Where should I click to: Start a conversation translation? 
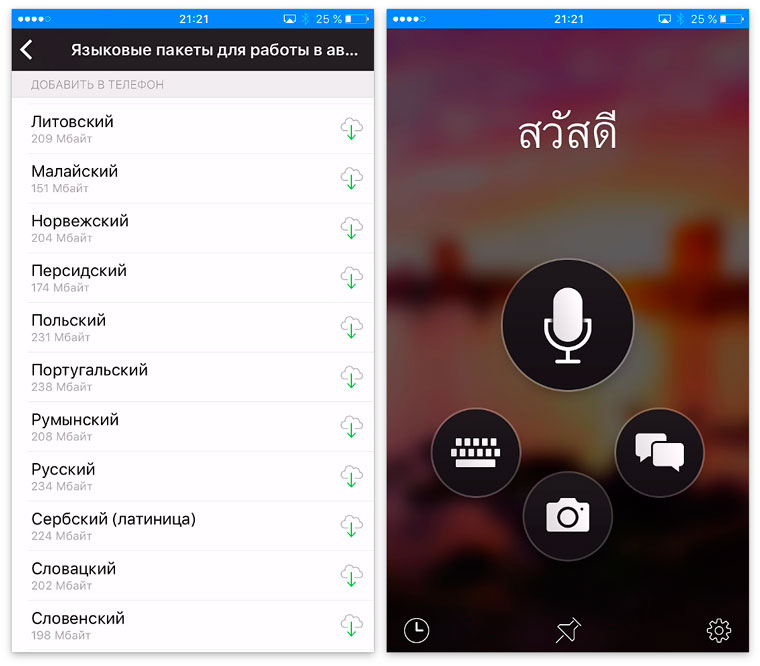coord(659,453)
